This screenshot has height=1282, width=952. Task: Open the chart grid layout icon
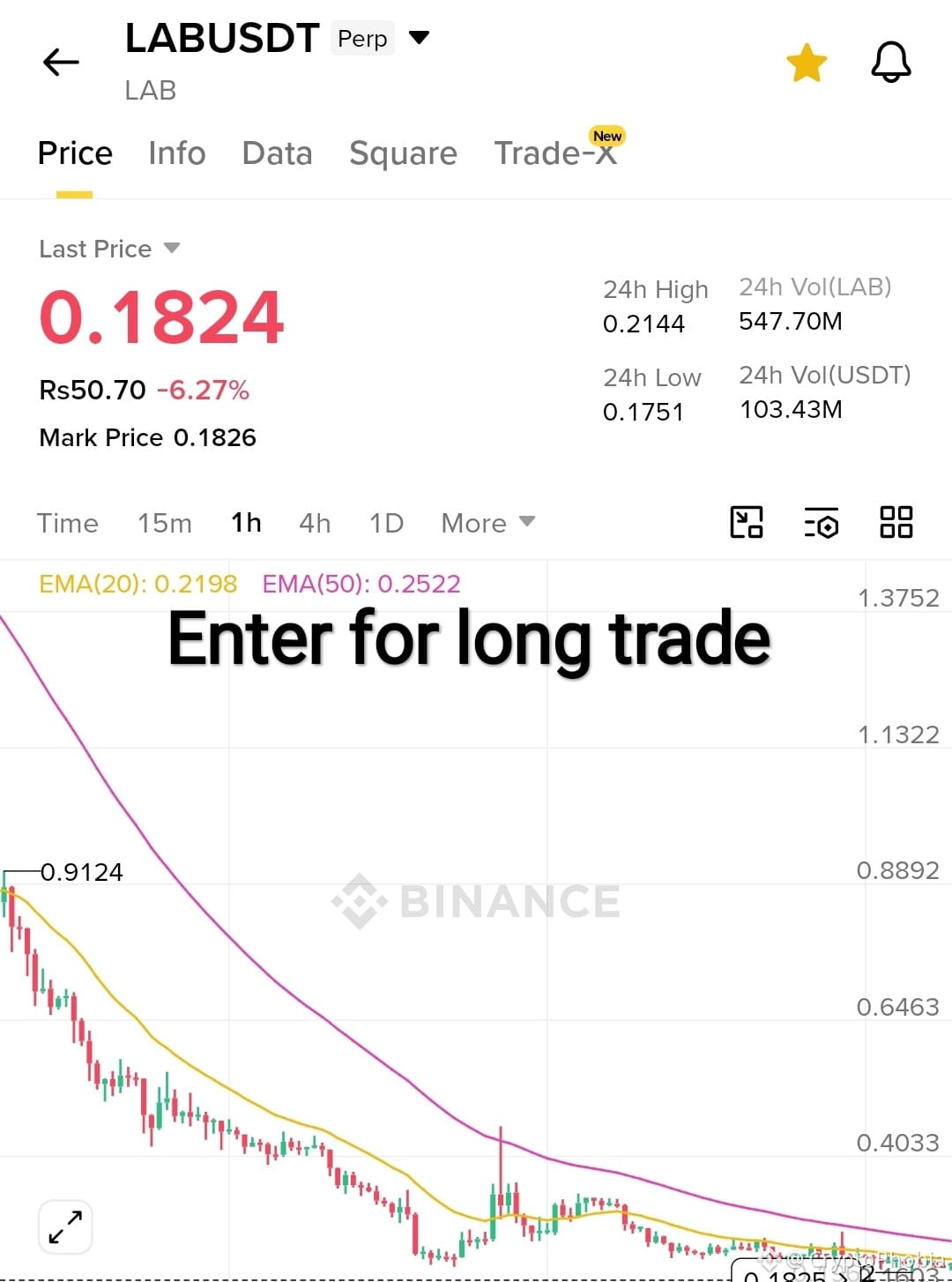896,522
